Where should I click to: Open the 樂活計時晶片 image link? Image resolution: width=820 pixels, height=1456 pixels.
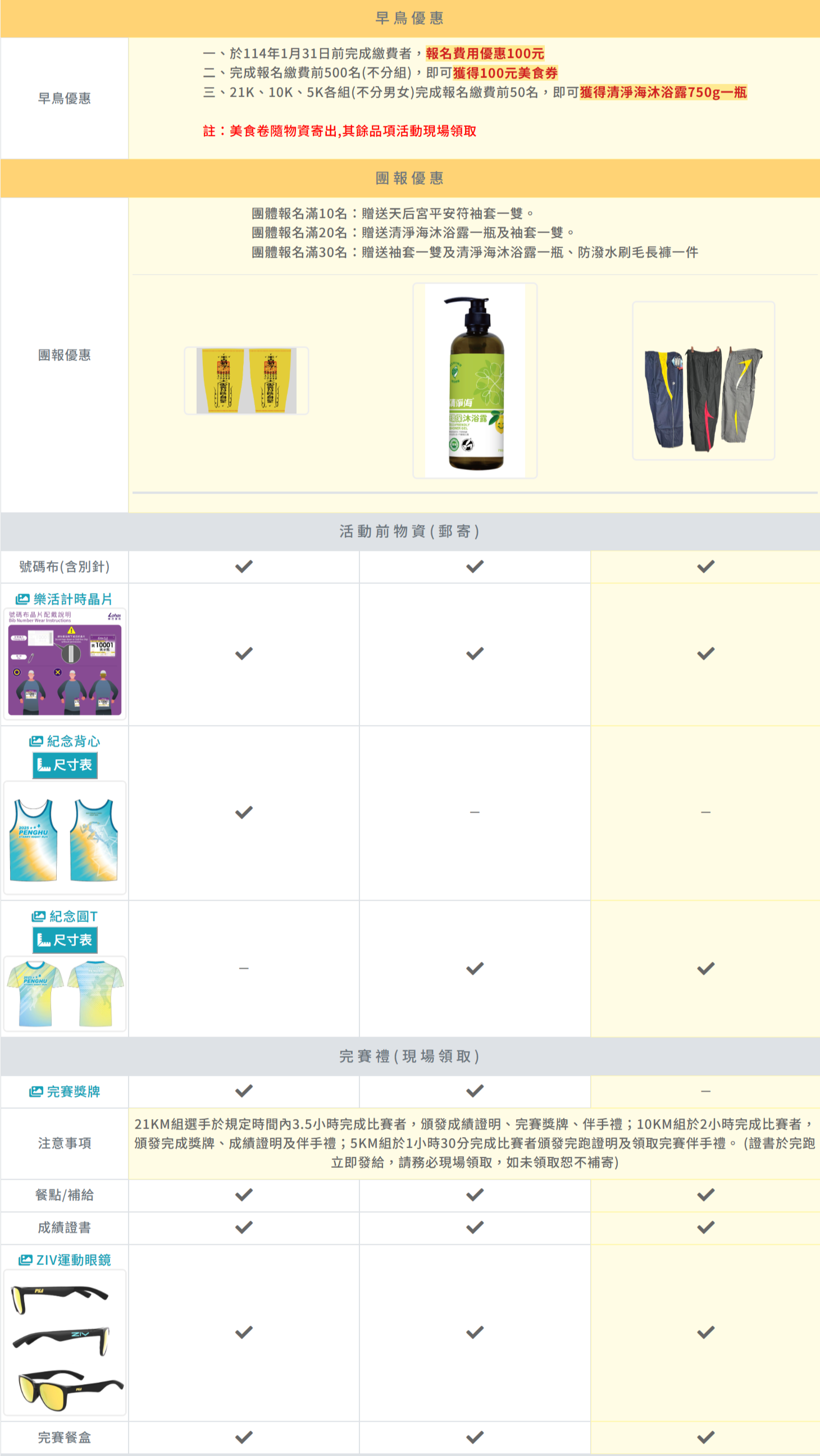[x=65, y=599]
